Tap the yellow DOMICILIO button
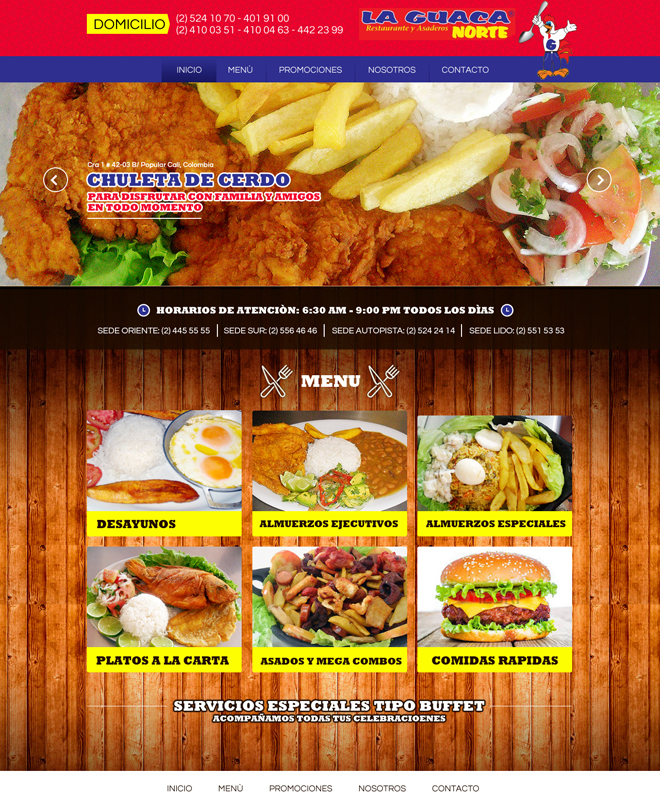The image size is (660, 800). point(128,24)
